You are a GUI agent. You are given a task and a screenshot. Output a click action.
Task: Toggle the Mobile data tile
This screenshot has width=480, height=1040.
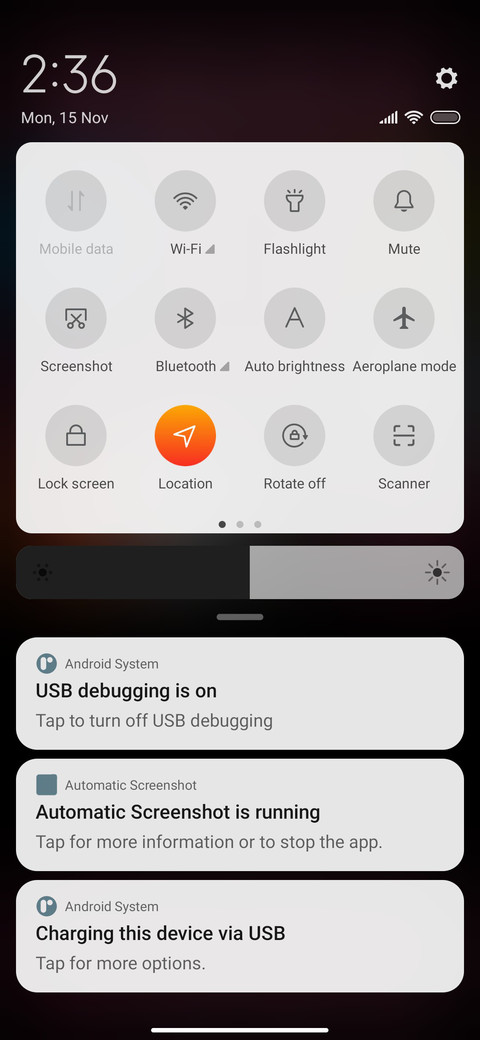pyautogui.click(x=76, y=201)
